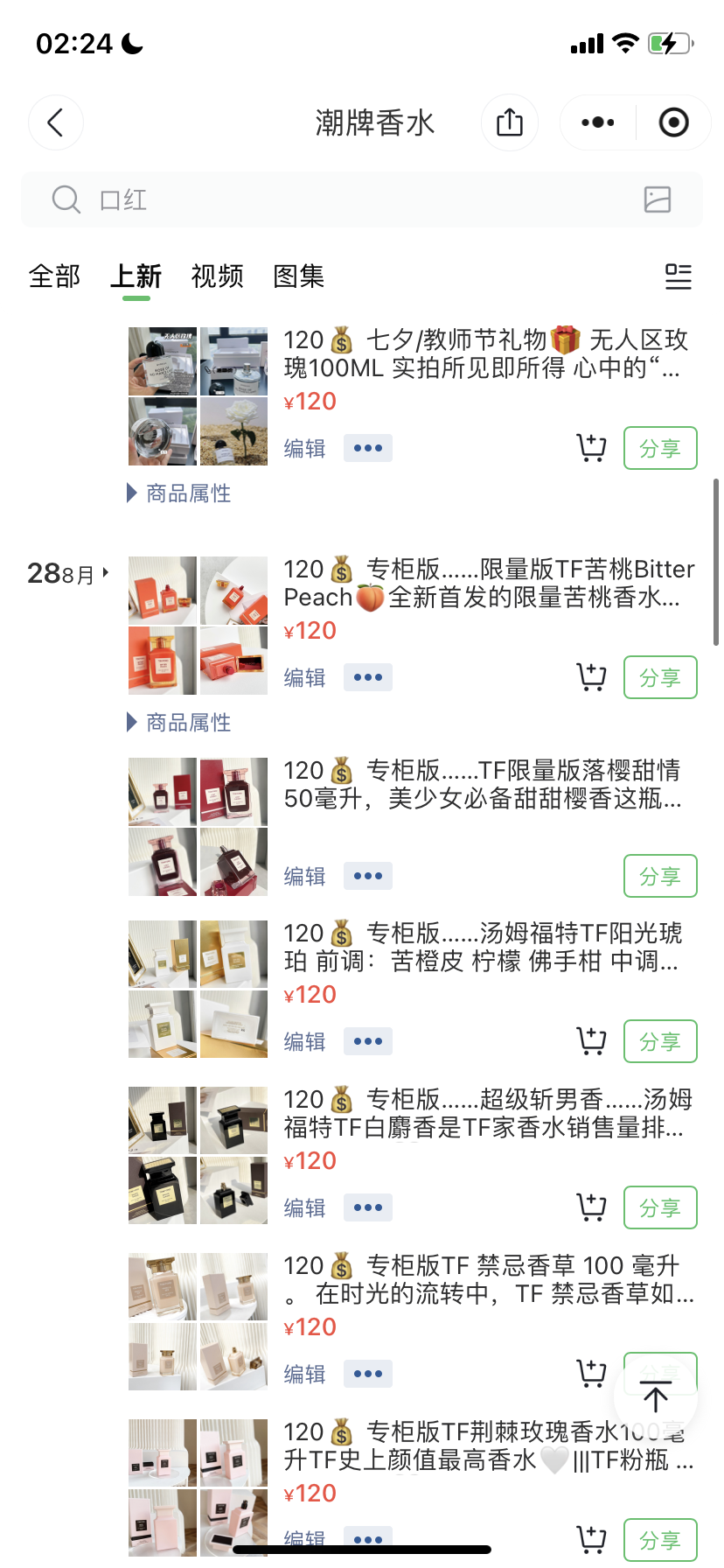Open the TF白麝香 product listing
724x1568 pixels.
[484, 1113]
